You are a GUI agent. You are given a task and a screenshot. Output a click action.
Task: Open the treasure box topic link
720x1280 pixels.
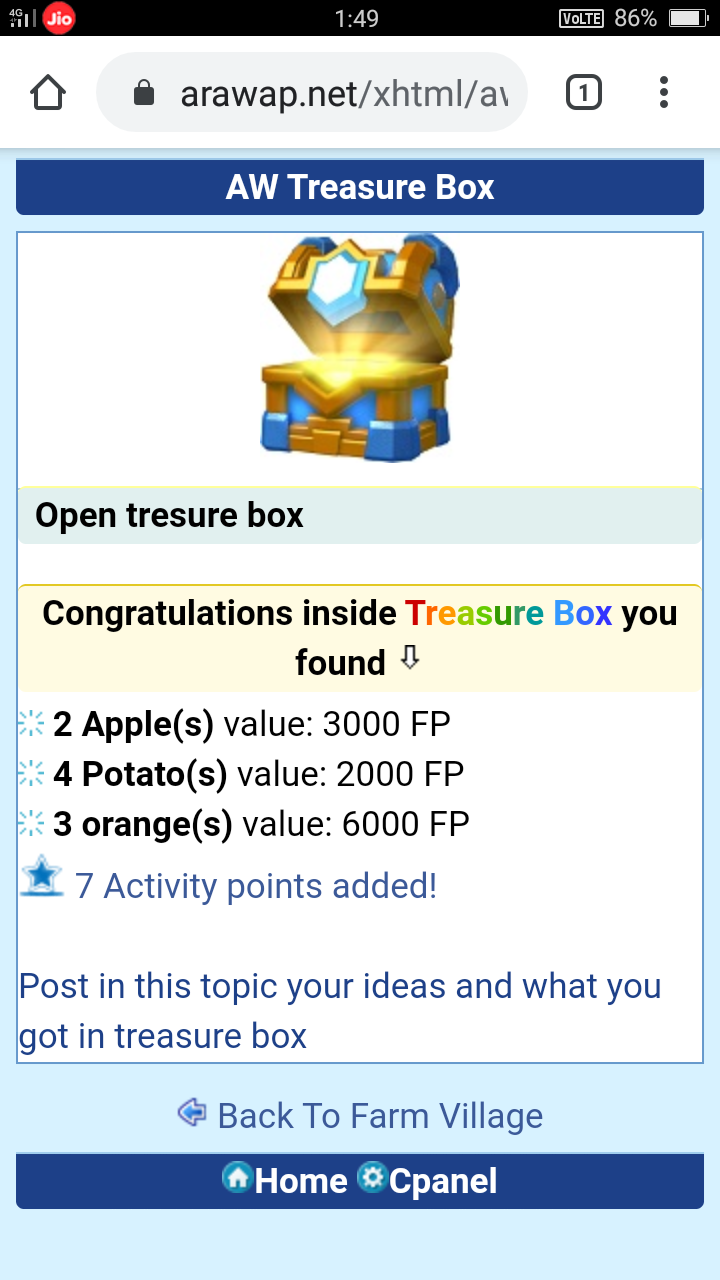(340, 1010)
